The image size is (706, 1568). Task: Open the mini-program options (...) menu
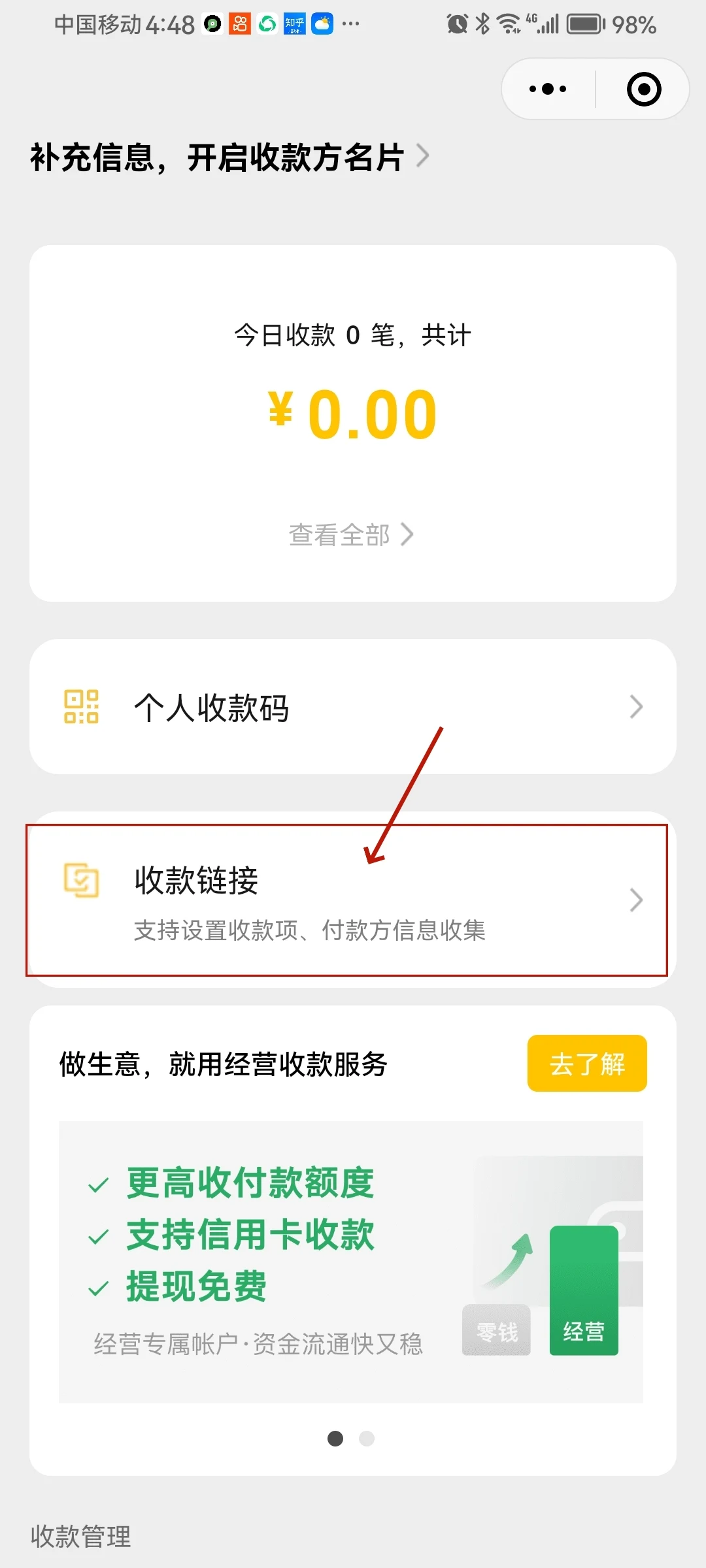tap(546, 89)
